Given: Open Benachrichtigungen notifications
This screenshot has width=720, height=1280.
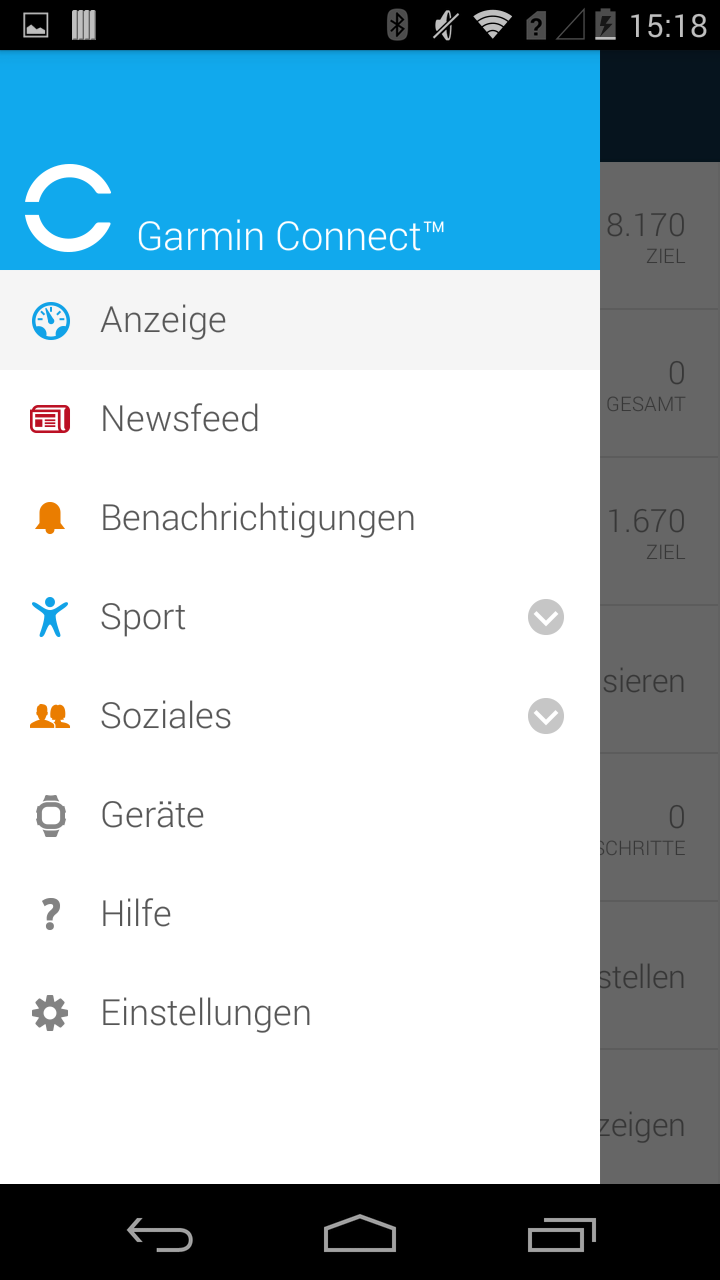Looking at the screenshot, I should 257,518.
